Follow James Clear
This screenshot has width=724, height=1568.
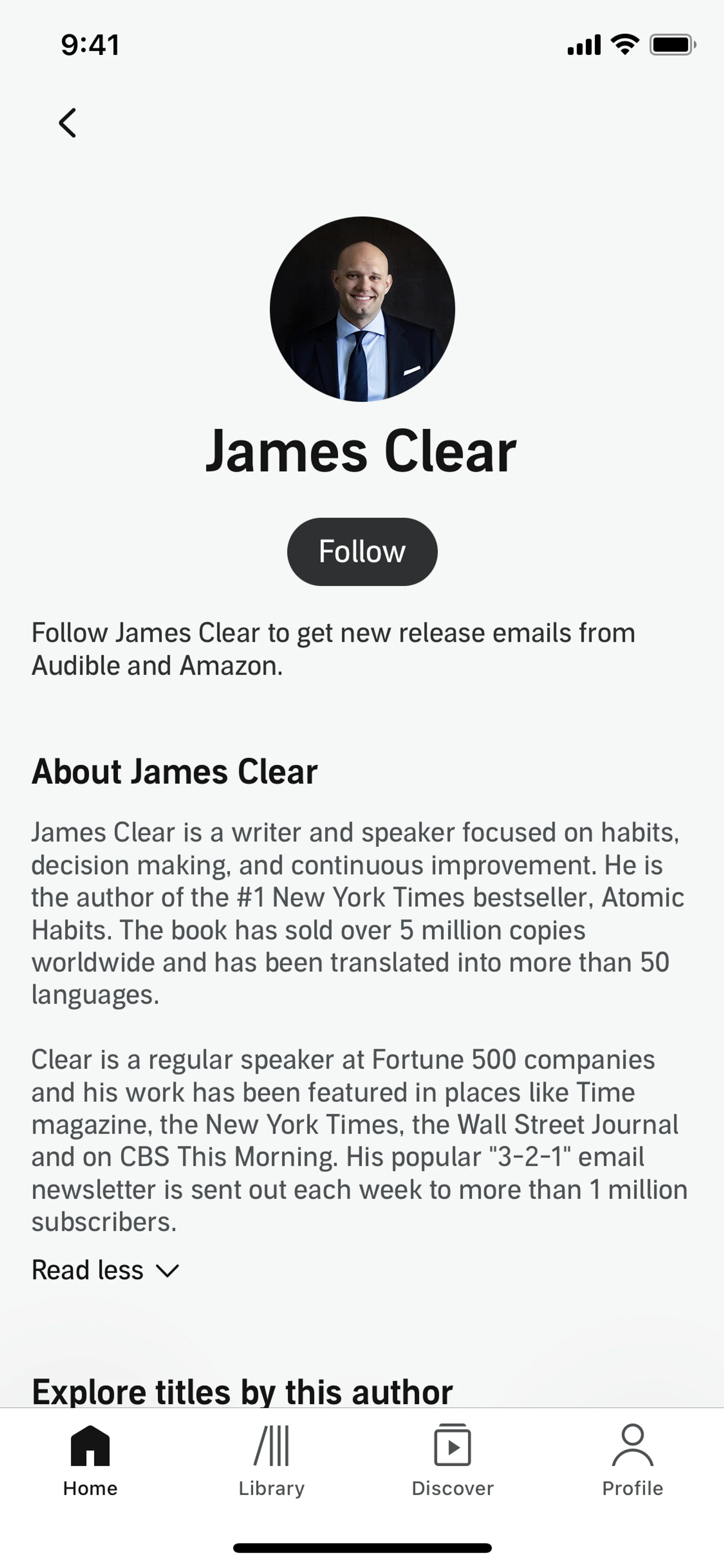[x=362, y=551]
